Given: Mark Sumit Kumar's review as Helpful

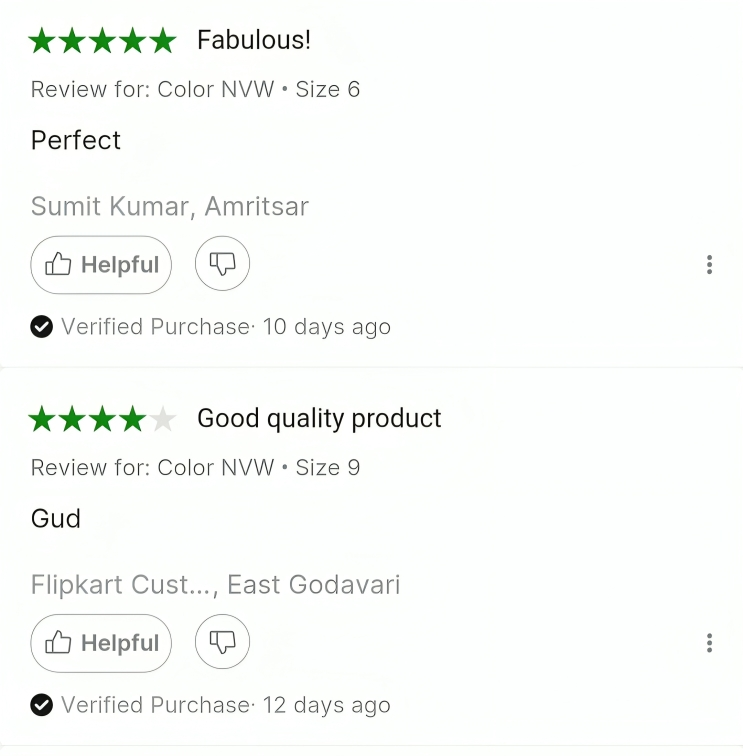Looking at the screenshot, I should click(101, 265).
